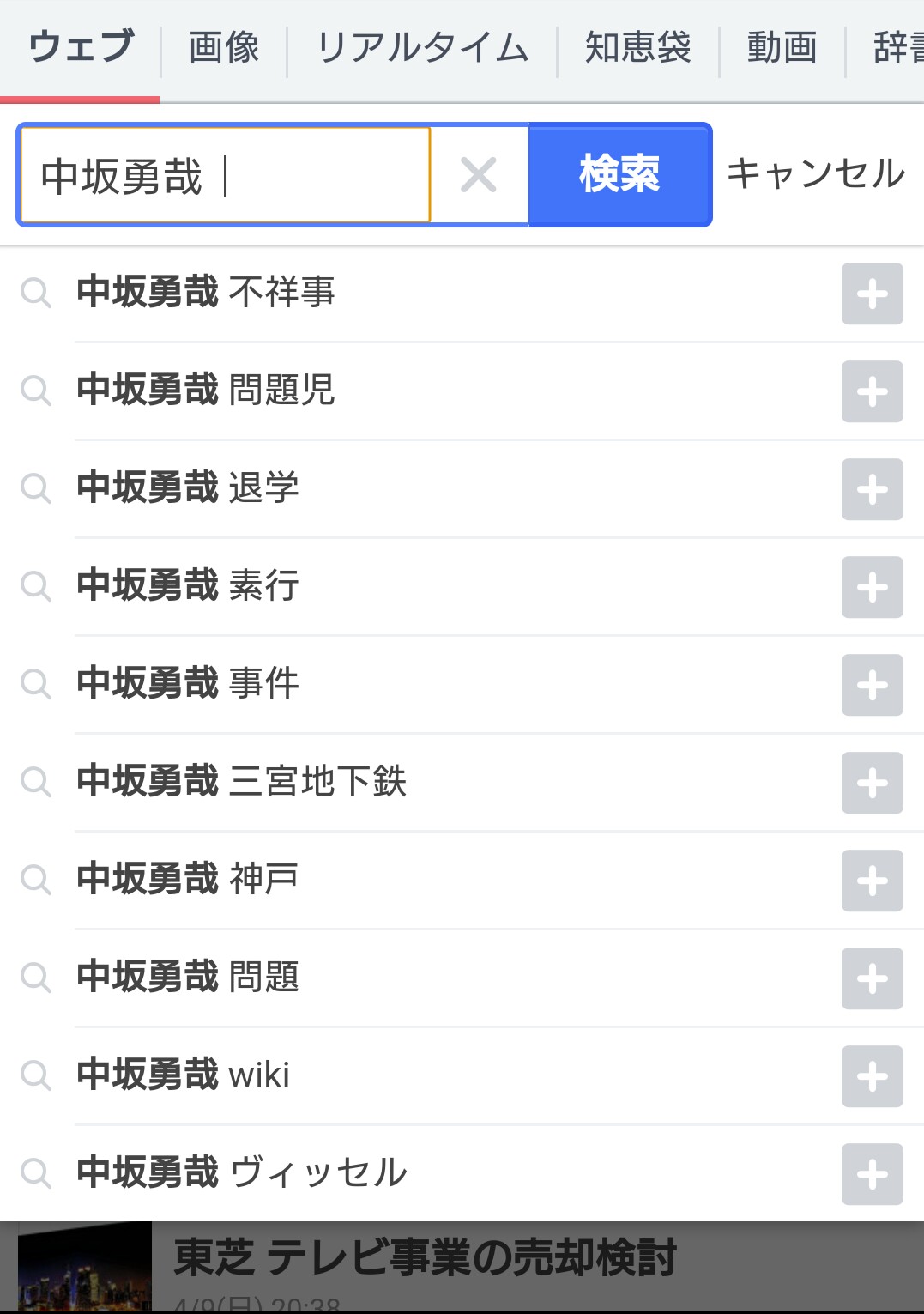Add 中坂勇哉 問題 with its plus icon
Viewport: 924px width, 1314px height.
pyautogui.click(x=872, y=978)
